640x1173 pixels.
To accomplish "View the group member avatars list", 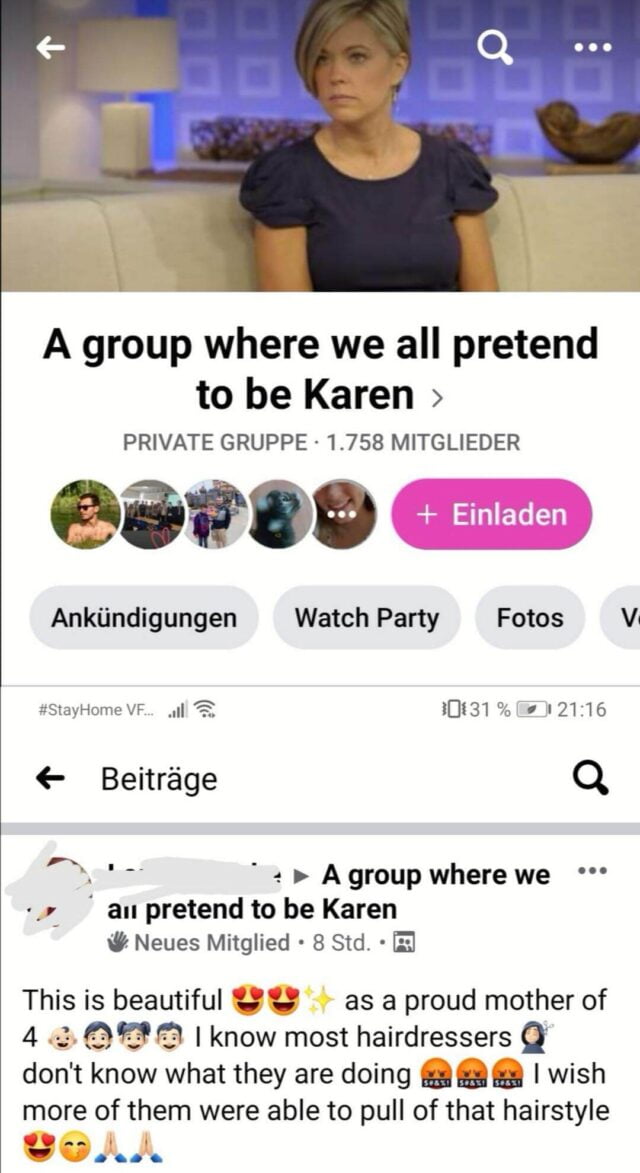I will 214,514.
